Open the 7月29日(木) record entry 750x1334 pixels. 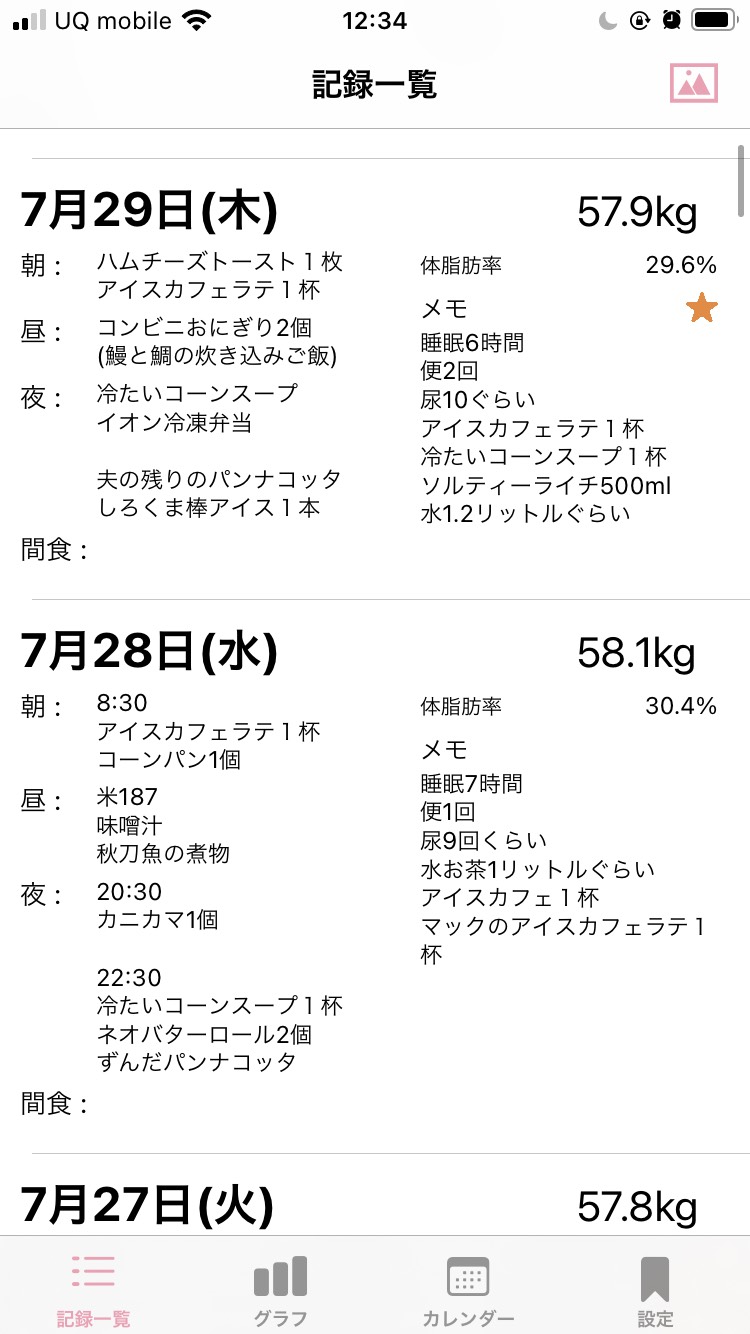pyautogui.click(x=375, y=379)
